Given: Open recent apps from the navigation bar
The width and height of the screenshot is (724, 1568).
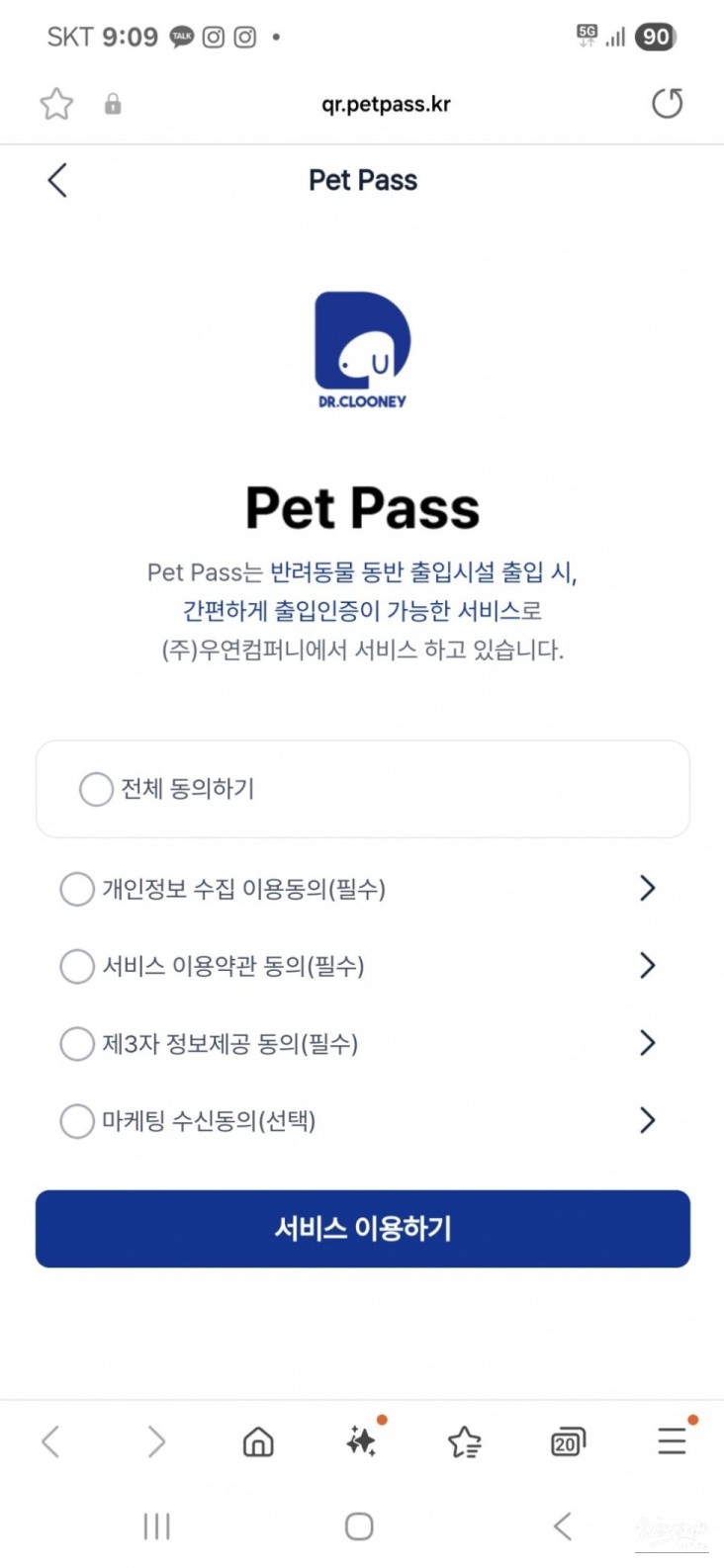Looking at the screenshot, I should point(156,1526).
